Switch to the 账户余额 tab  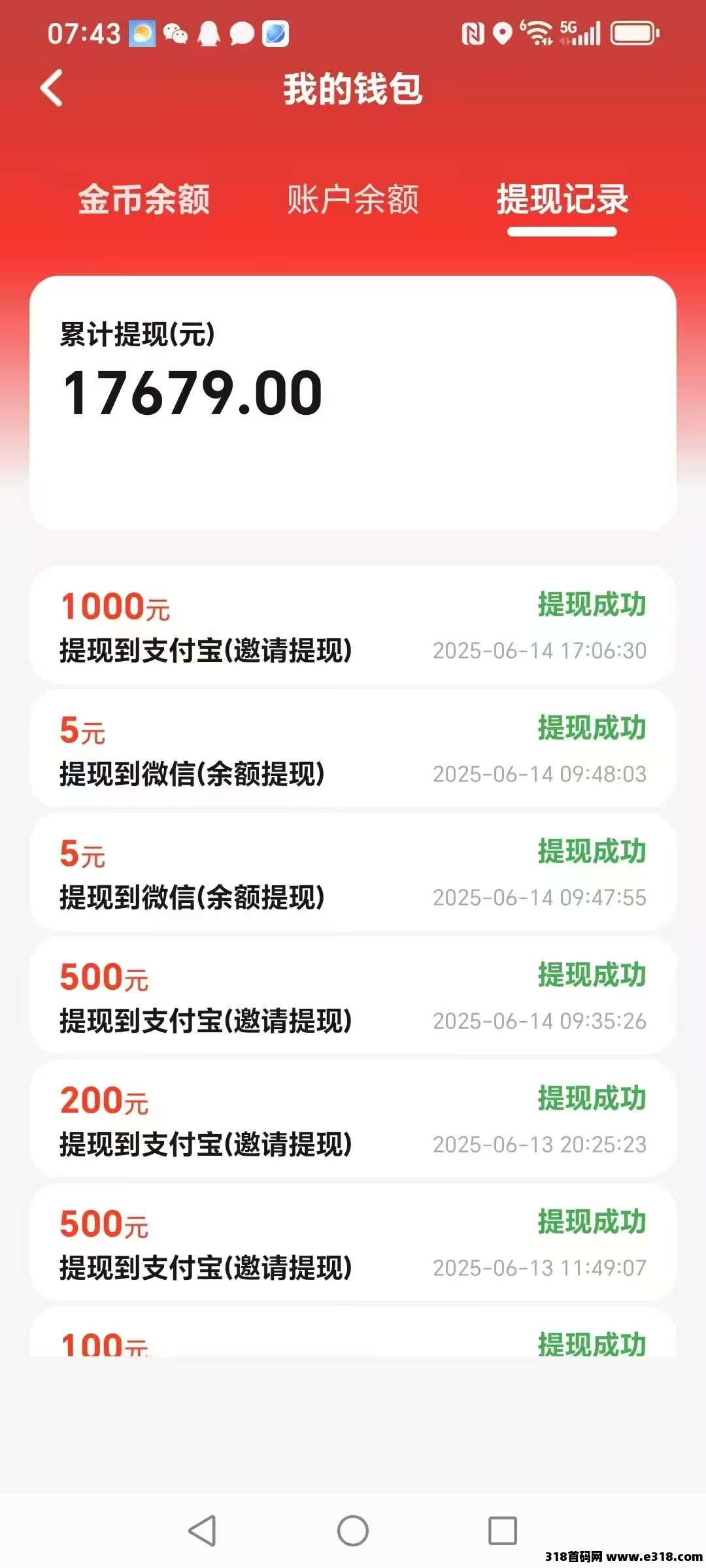(x=353, y=199)
